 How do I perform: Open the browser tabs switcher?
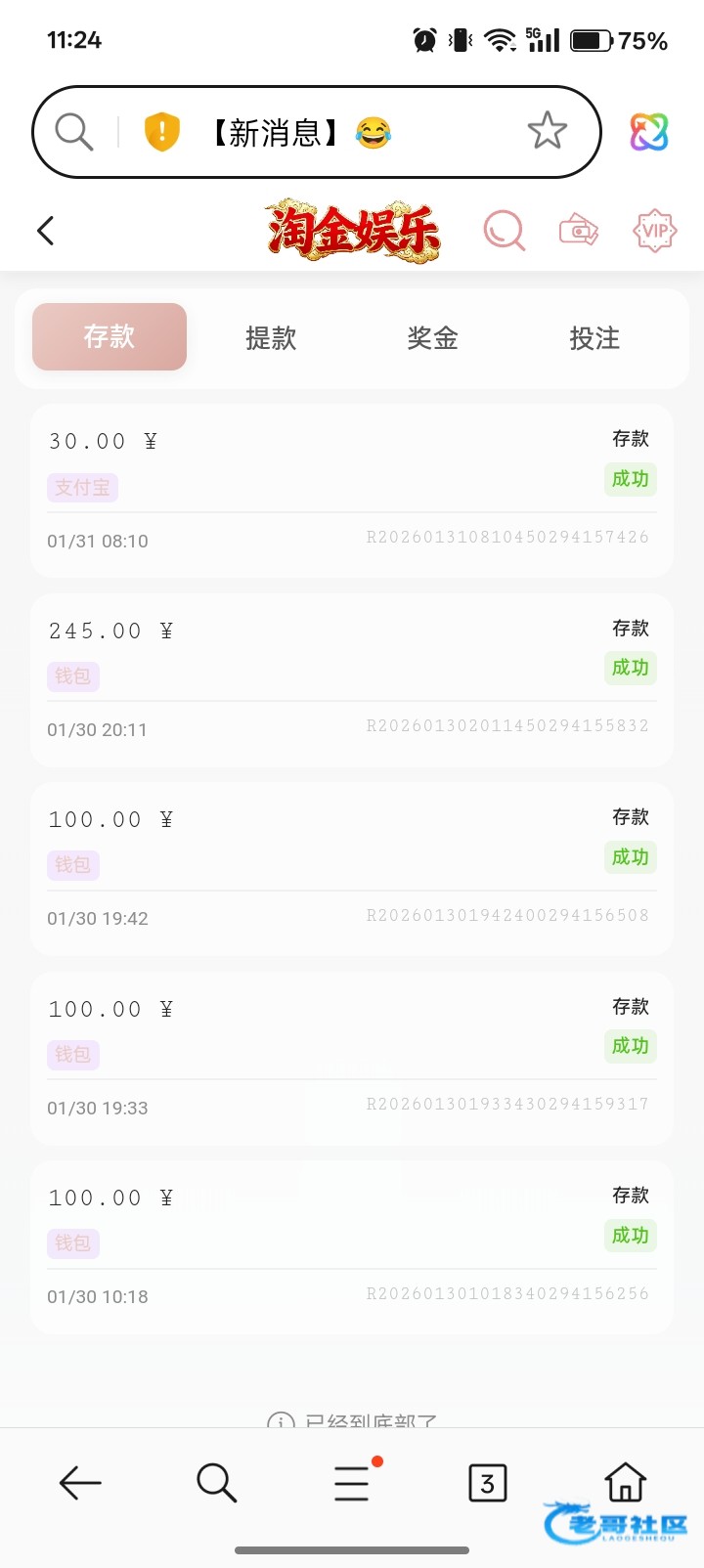(x=488, y=1483)
